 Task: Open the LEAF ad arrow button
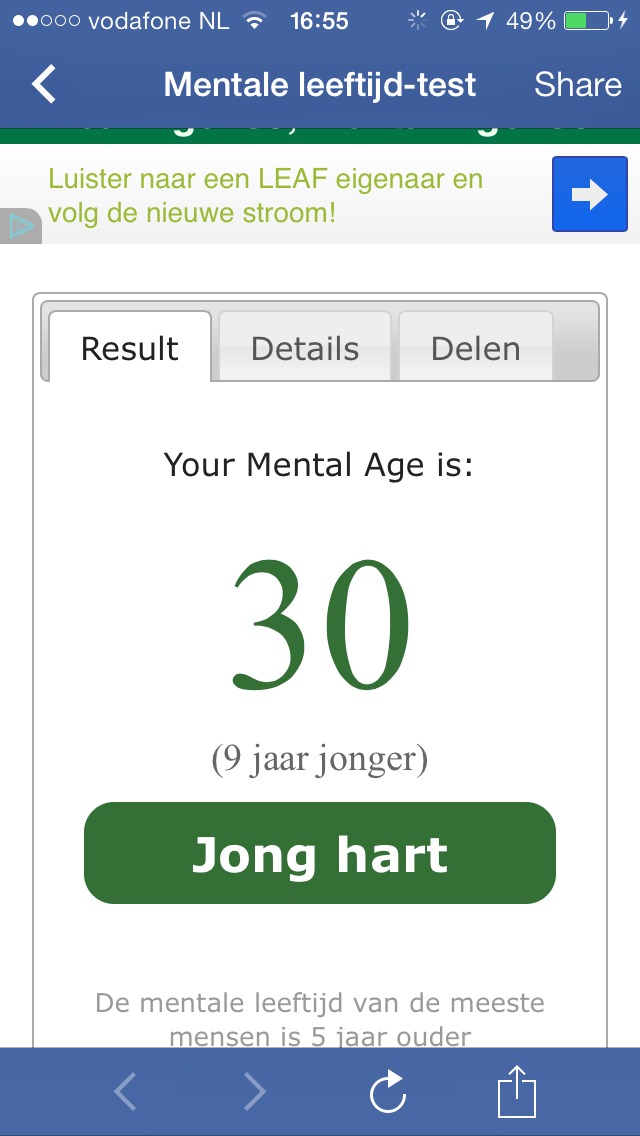[590, 195]
